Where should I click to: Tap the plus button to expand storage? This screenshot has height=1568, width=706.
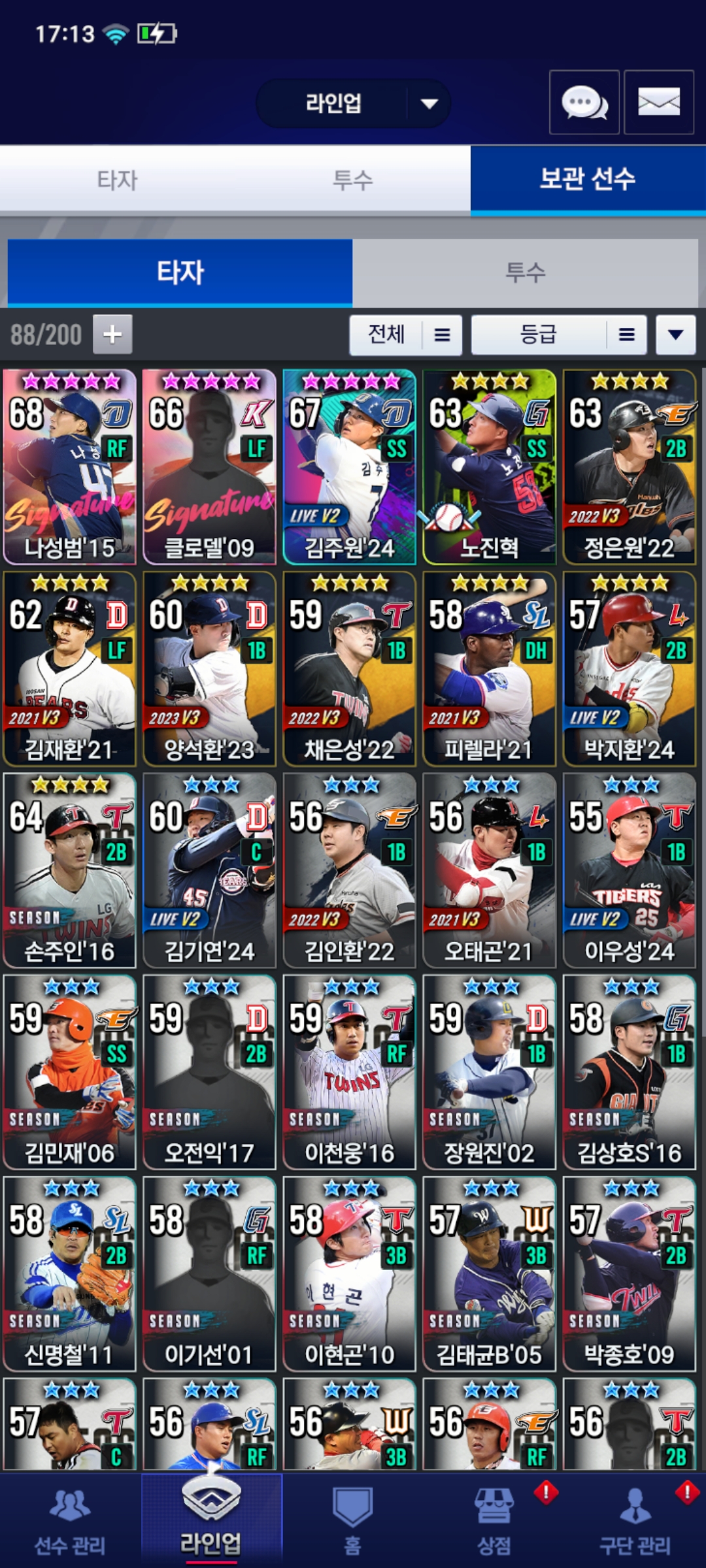click(112, 335)
